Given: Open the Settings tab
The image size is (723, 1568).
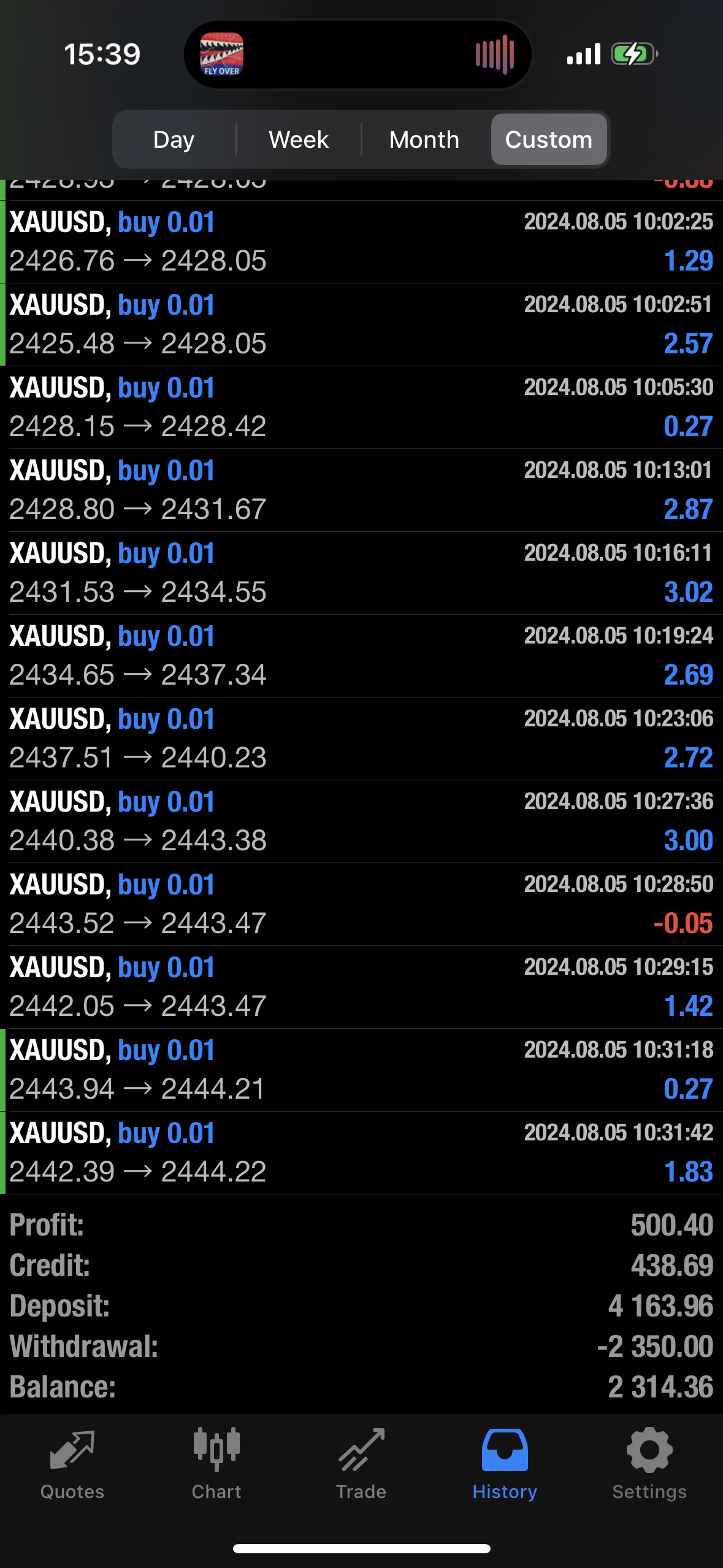Looking at the screenshot, I should [x=649, y=1464].
